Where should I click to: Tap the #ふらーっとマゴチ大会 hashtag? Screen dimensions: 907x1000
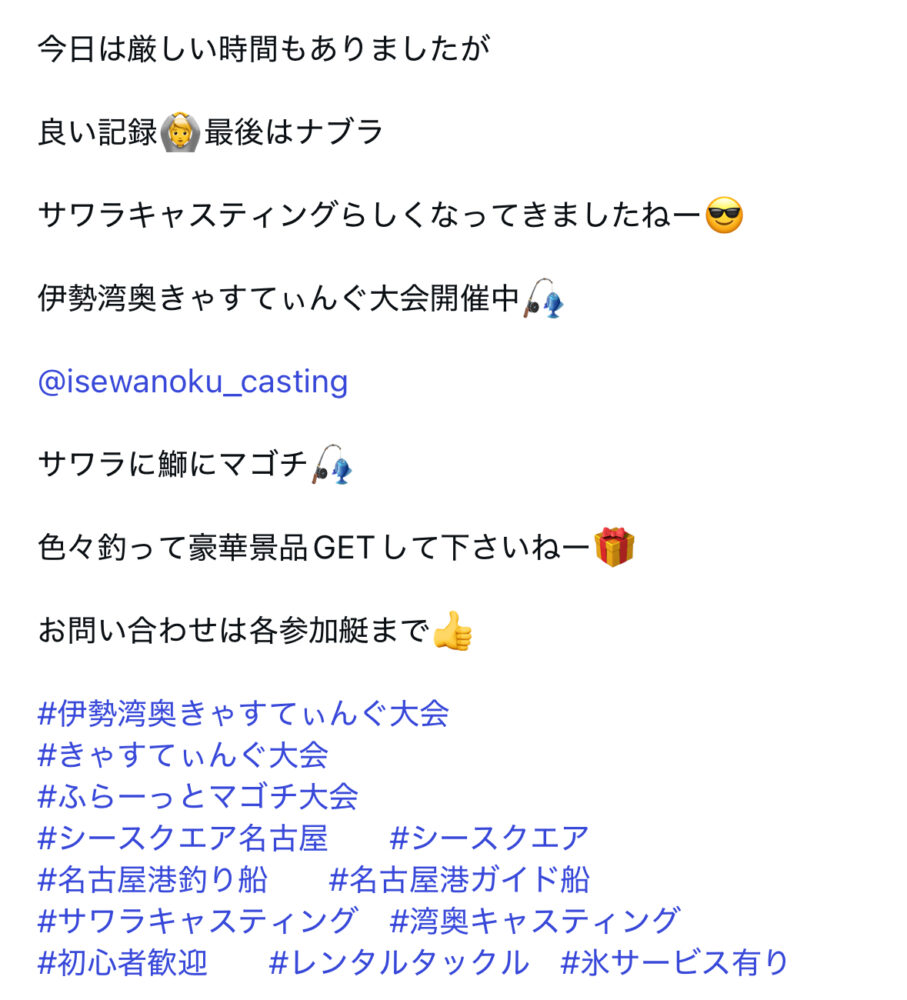coord(198,796)
